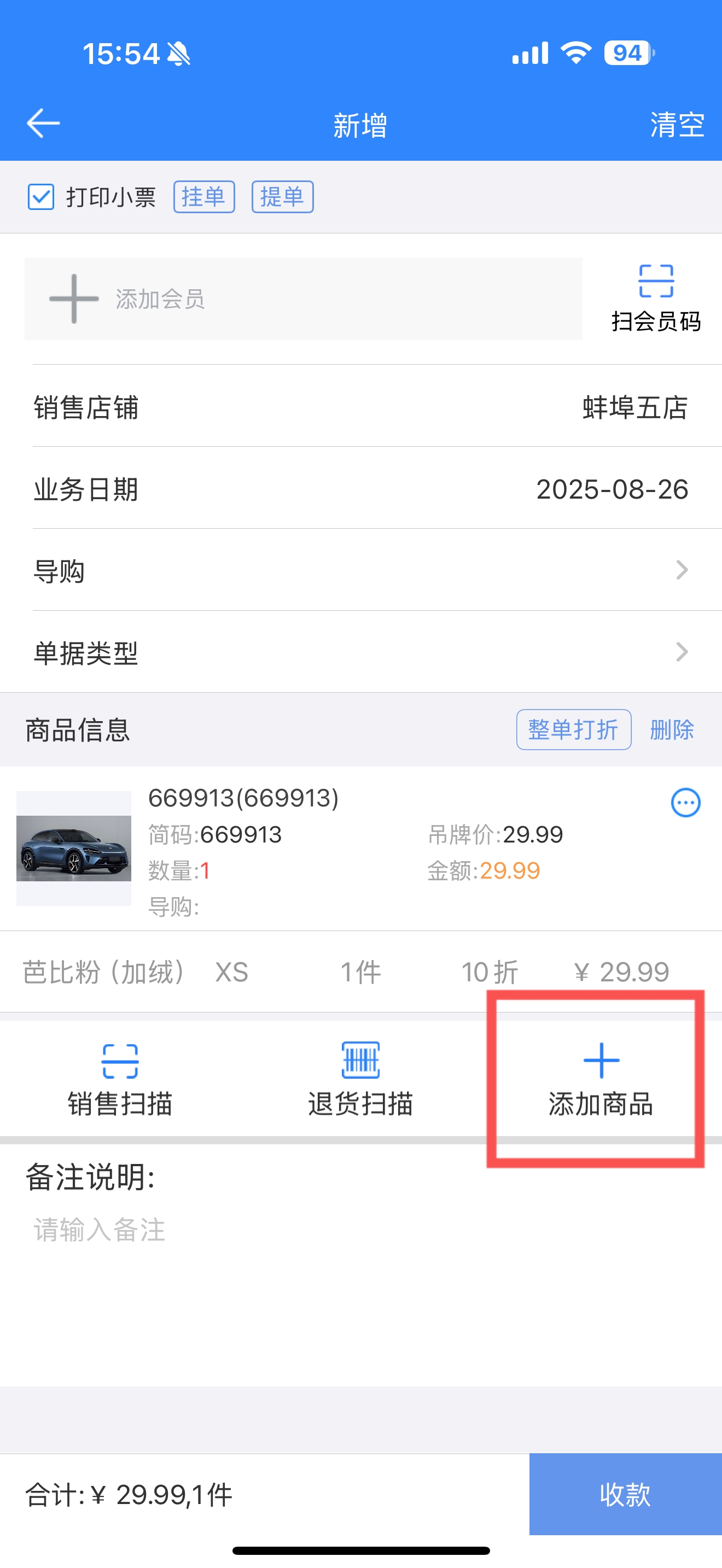722x1568 pixels.
Task: Tap the 收款 payment button
Action: [x=625, y=1494]
